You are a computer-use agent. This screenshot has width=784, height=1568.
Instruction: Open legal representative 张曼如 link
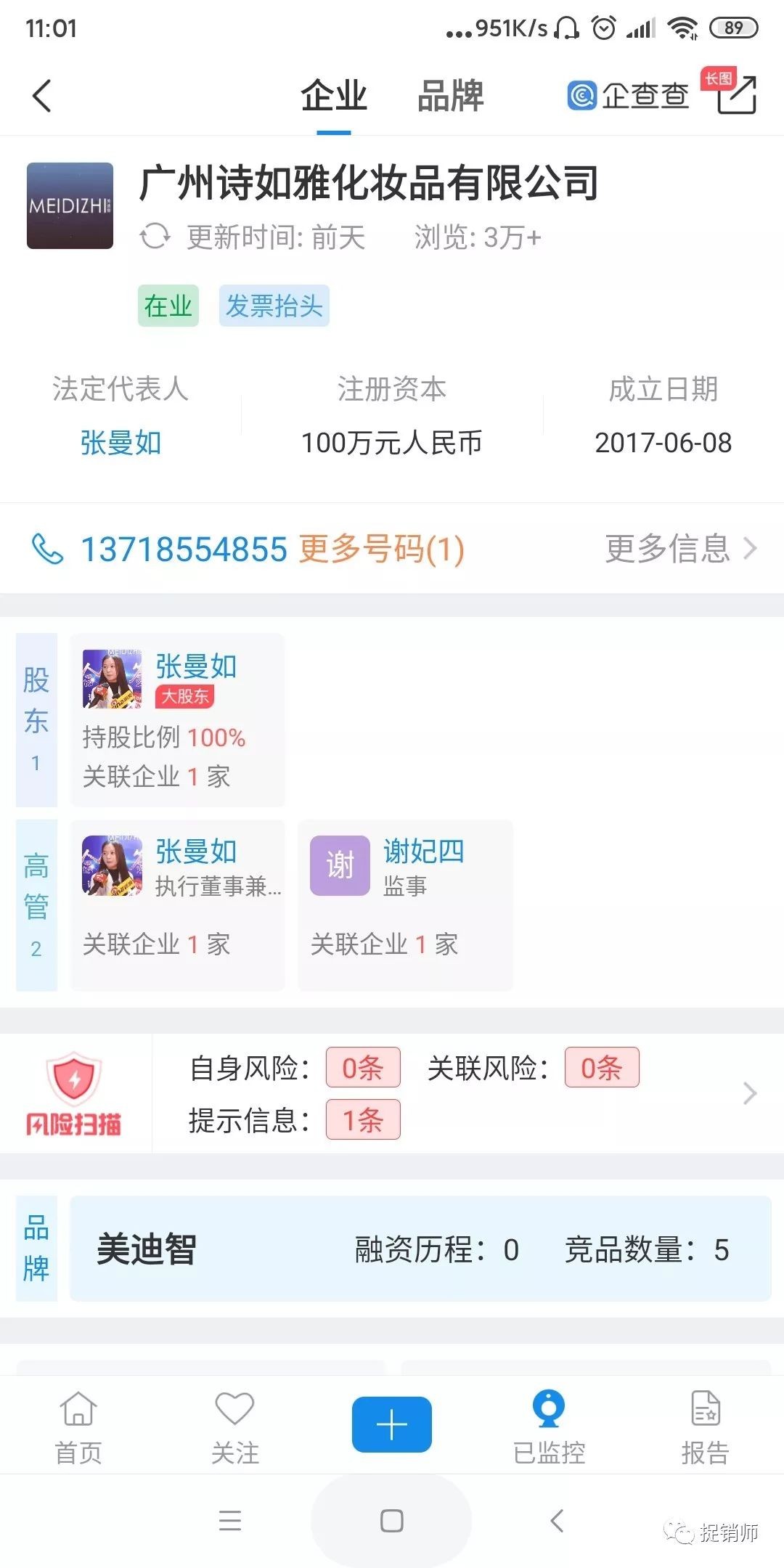coord(121,442)
